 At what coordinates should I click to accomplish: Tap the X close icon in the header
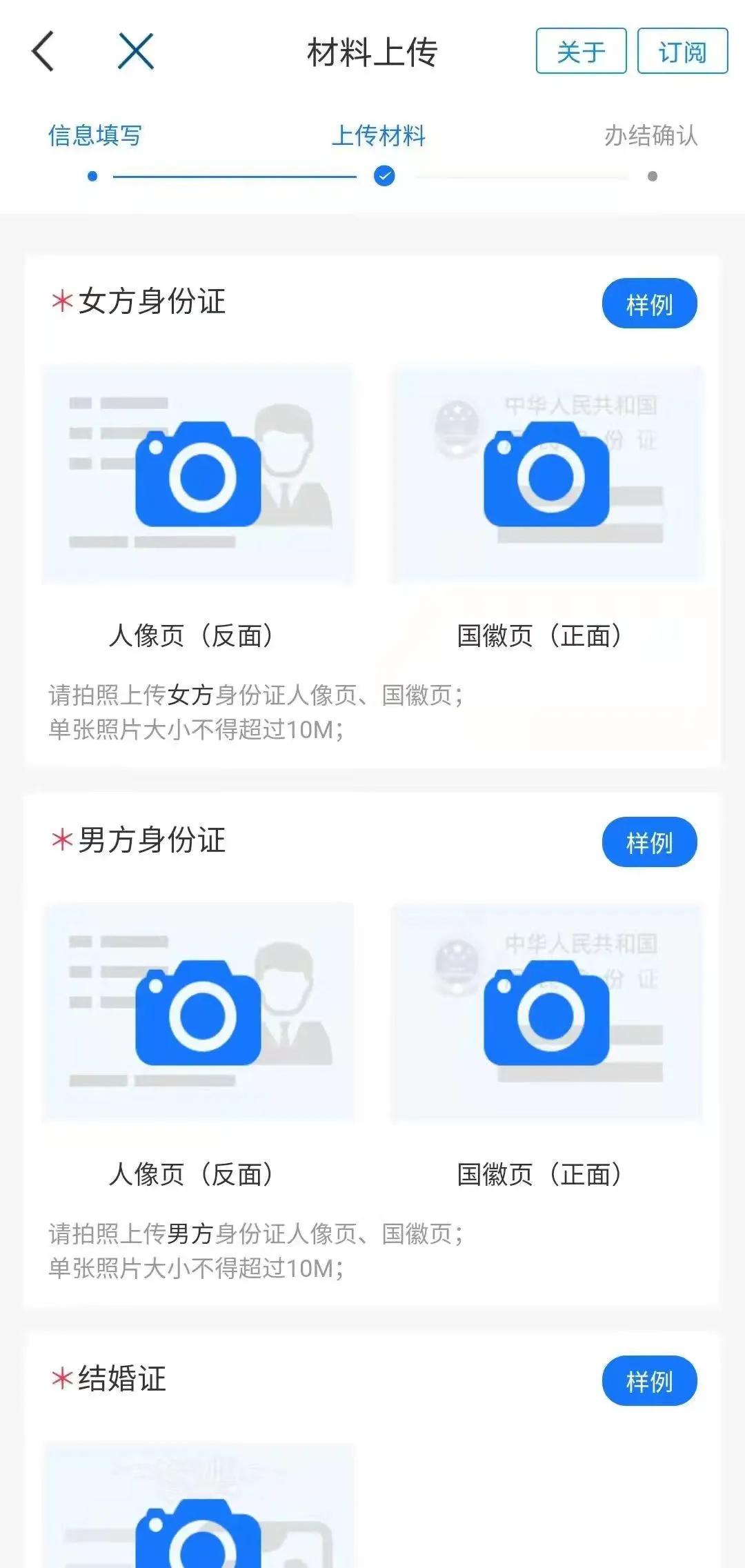135,52
